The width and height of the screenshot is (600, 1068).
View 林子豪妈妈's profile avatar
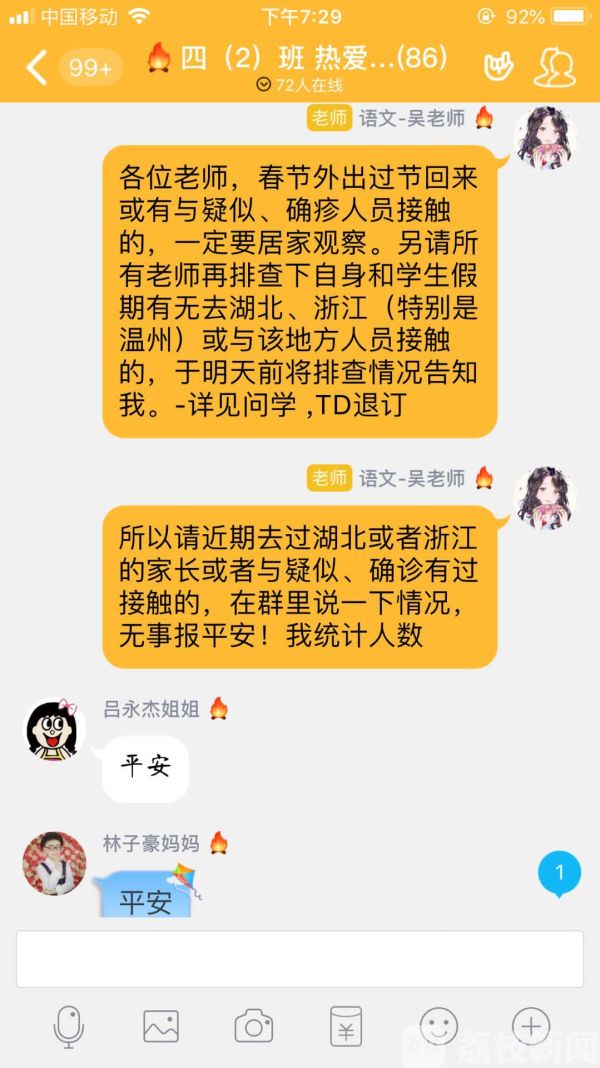(54, 862)
